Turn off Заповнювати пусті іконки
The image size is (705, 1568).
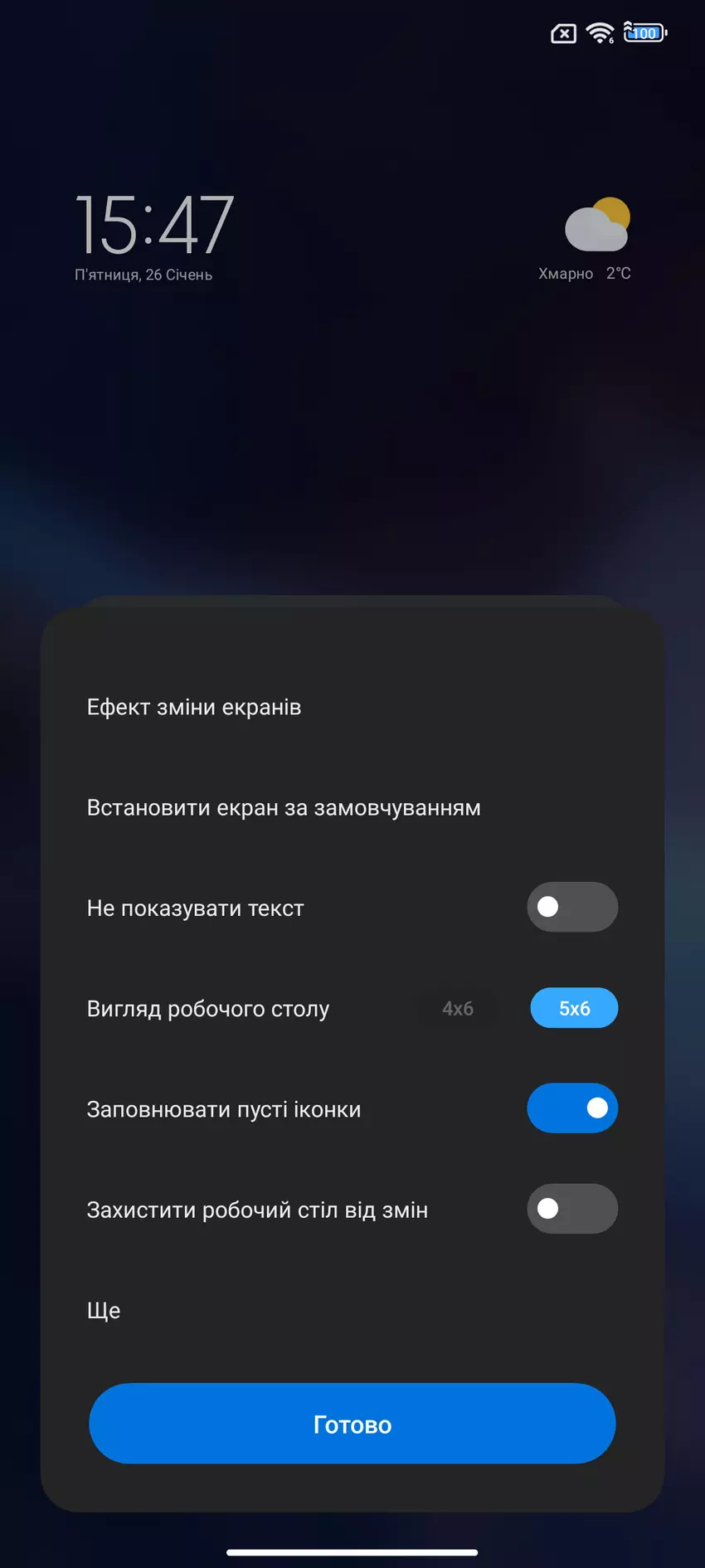point(572,1108)
